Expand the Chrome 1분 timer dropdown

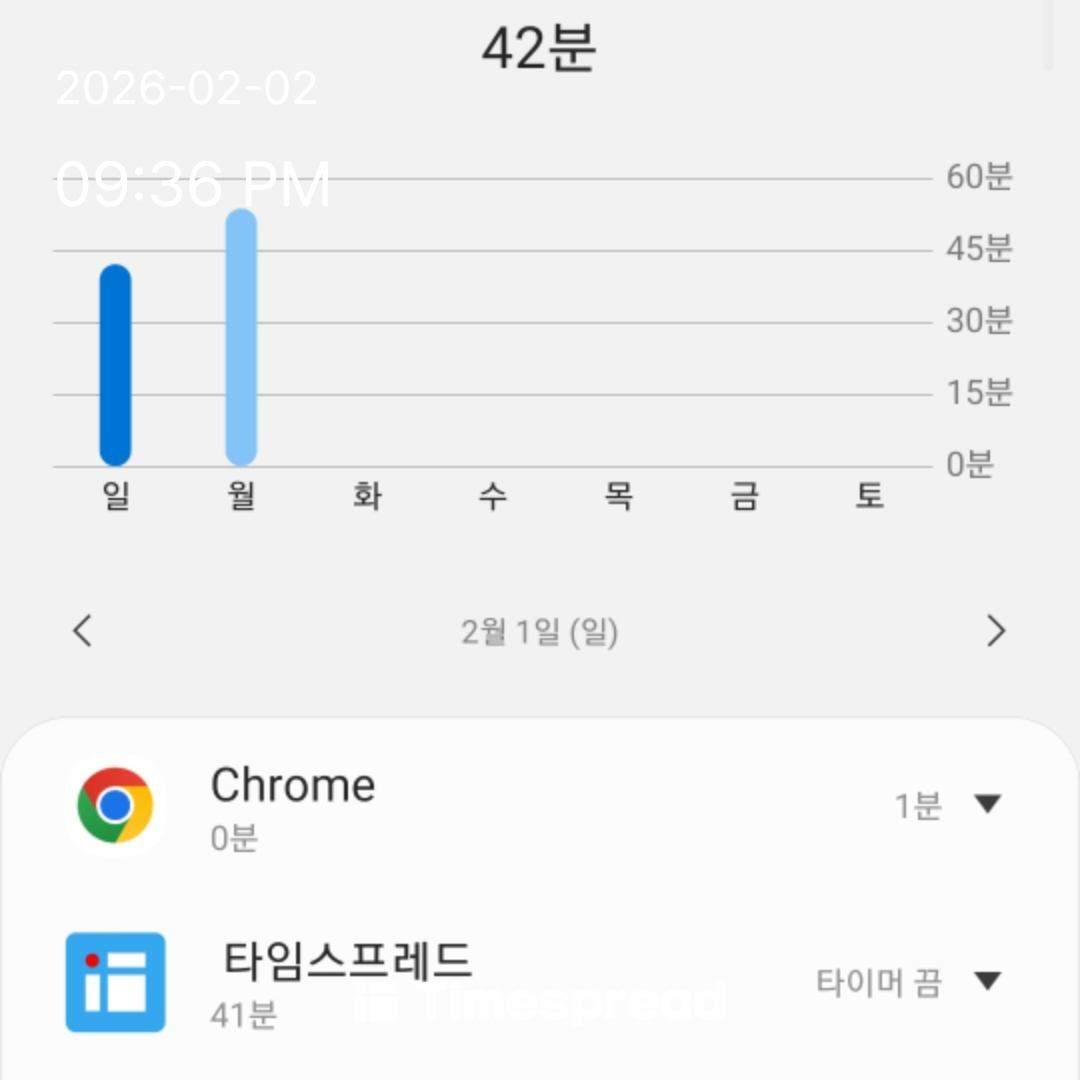click(986, 804)
